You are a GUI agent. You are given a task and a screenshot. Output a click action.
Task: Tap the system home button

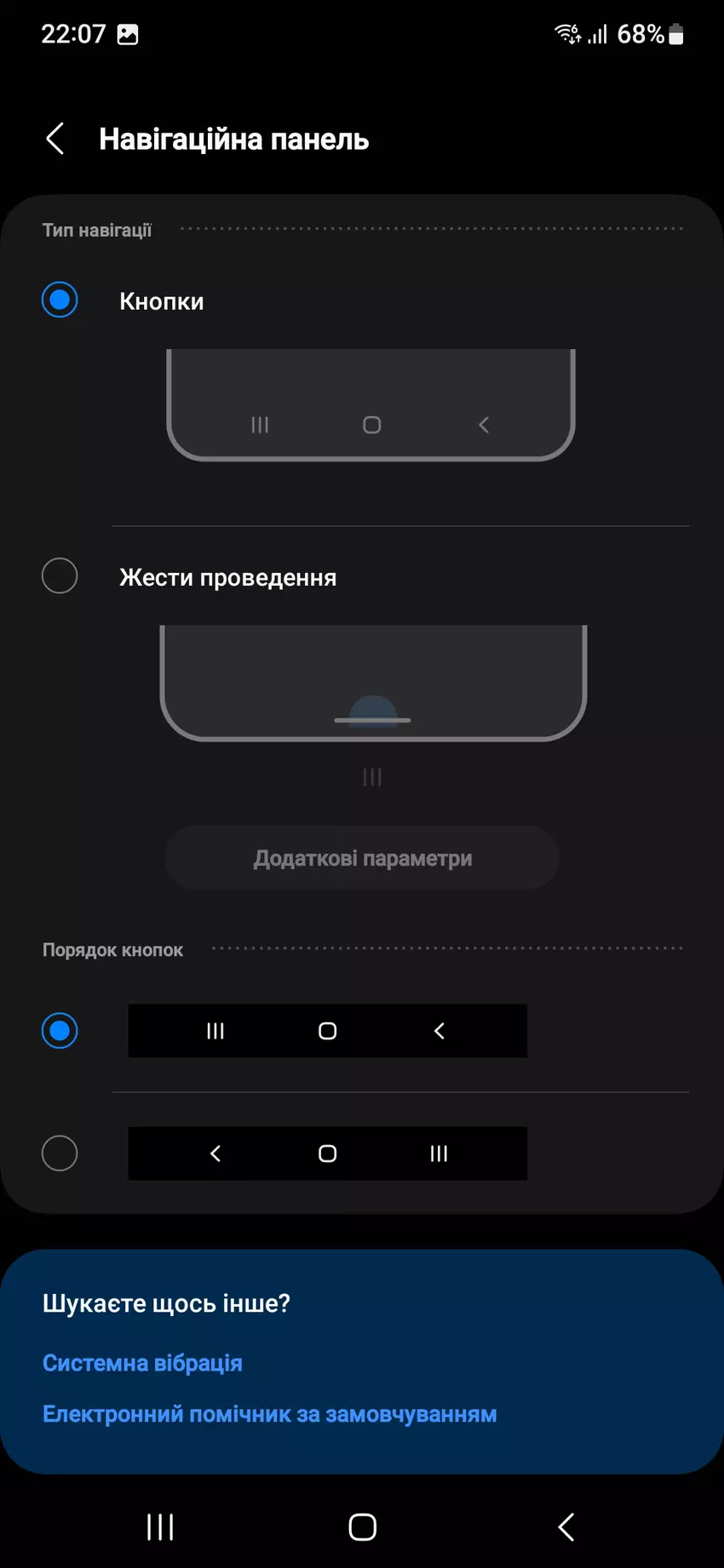pyautogui.click(x=362, y=1527)
